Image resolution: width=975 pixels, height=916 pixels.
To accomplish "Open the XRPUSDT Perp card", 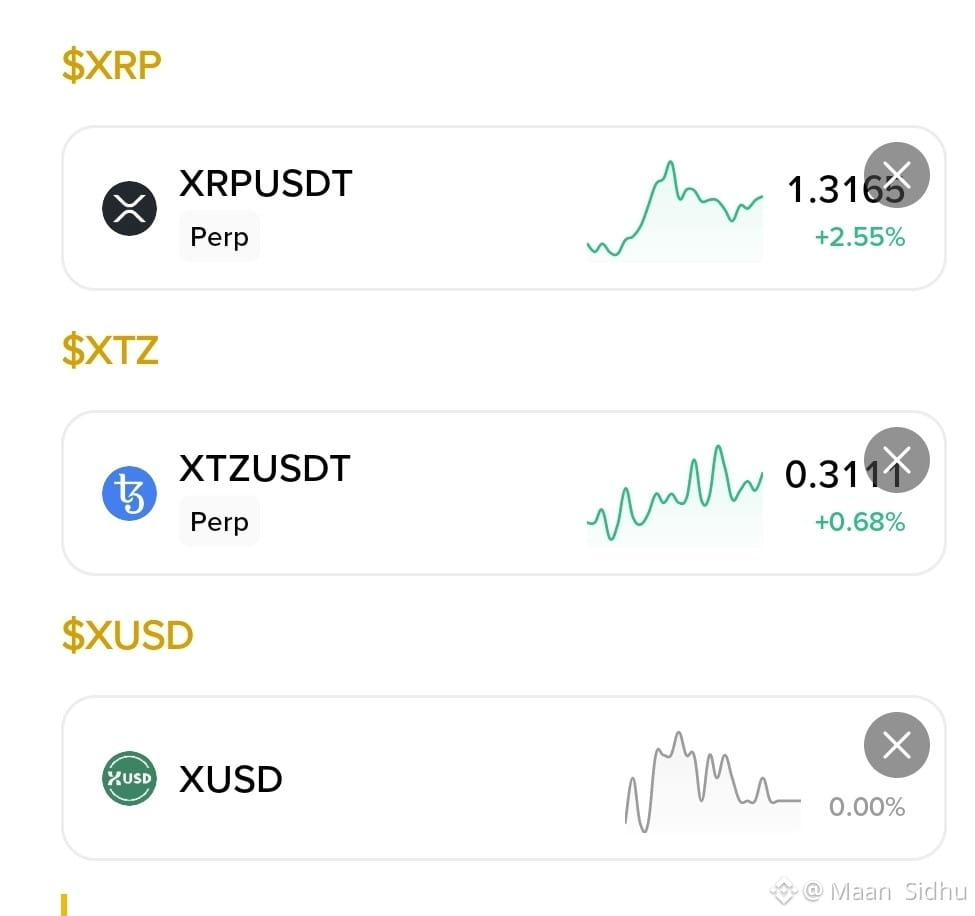I will (504, 208).
